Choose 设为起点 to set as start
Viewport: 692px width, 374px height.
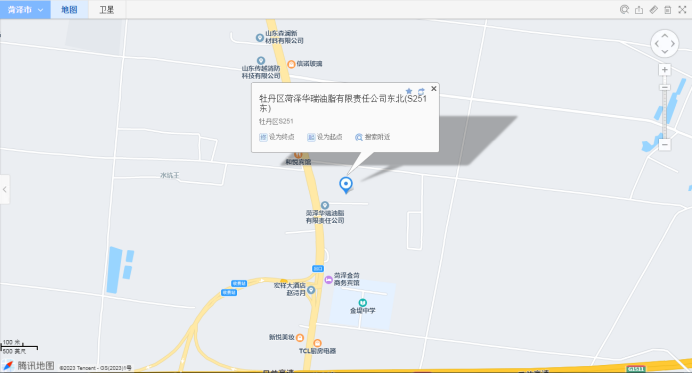pyautogui.click(x=325, y=137)
